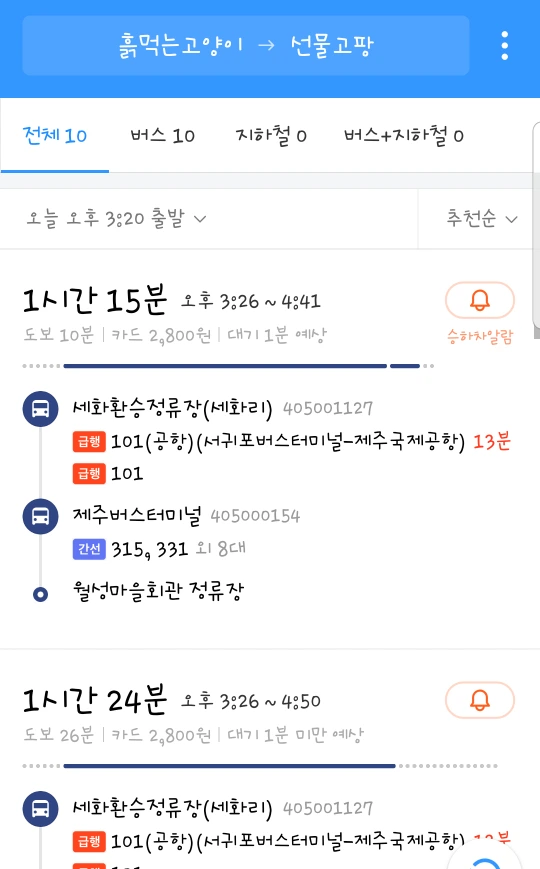Image resolution: width=540 pixels, height=869 pixels.
Task: Open the 추천순 sort dropdown
Action: tap(481, 218)
